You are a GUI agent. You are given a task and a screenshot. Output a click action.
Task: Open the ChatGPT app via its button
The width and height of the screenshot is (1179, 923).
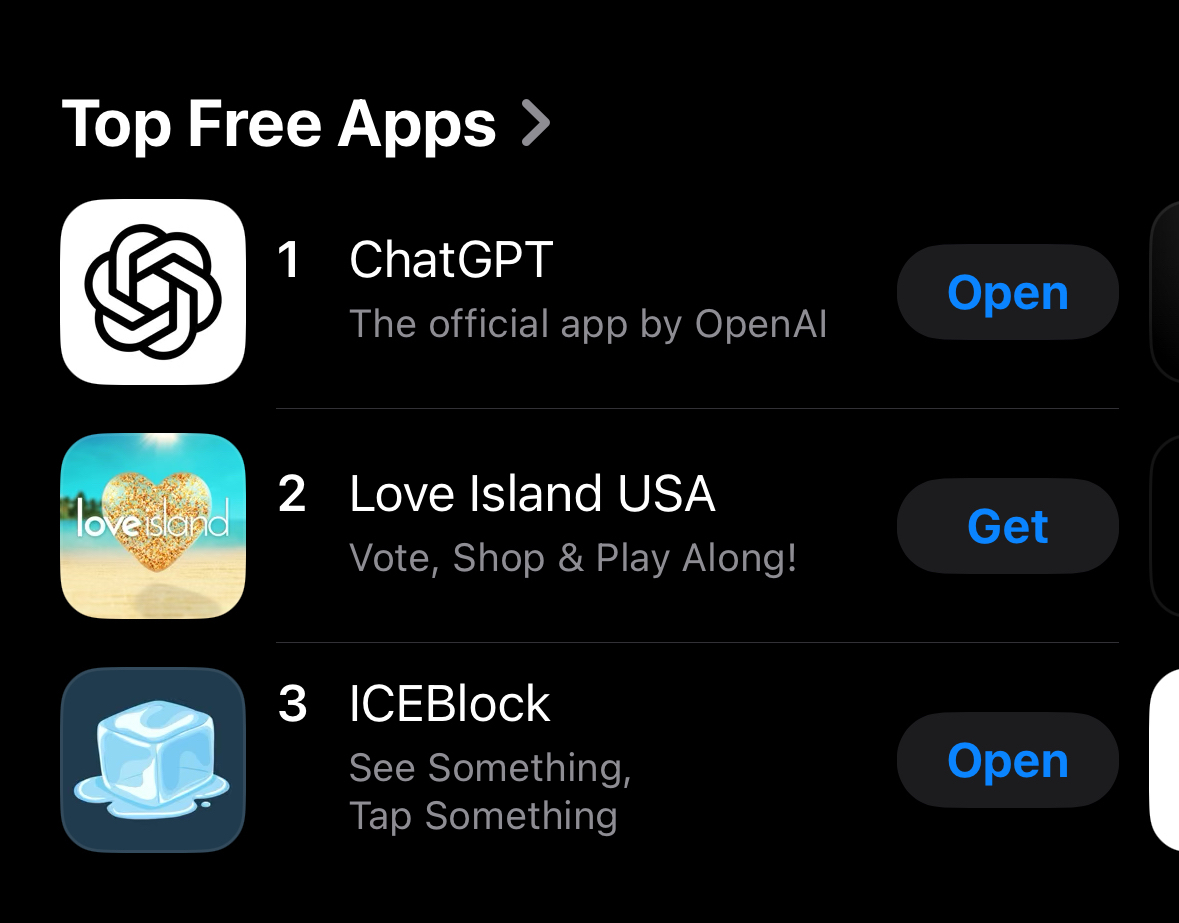1007,293
